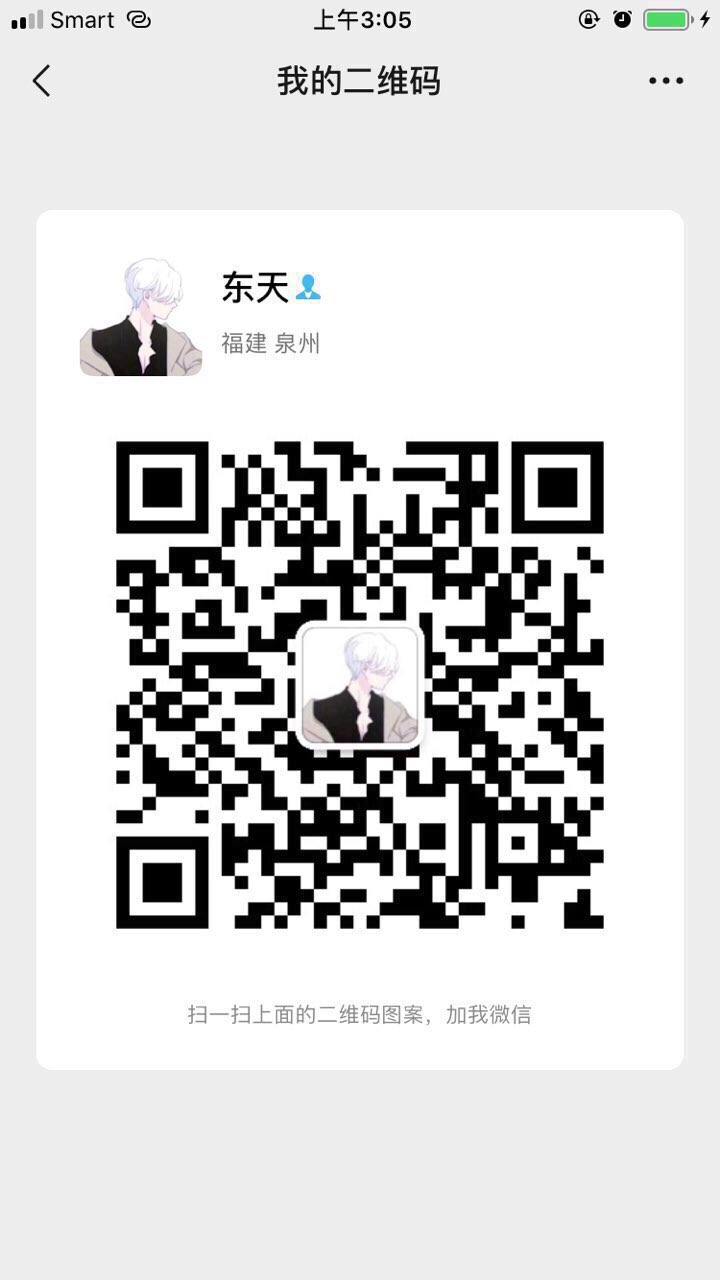The image size is (720, 1280).
Task: Go back from My QR Code page
Action: (41, 81)
